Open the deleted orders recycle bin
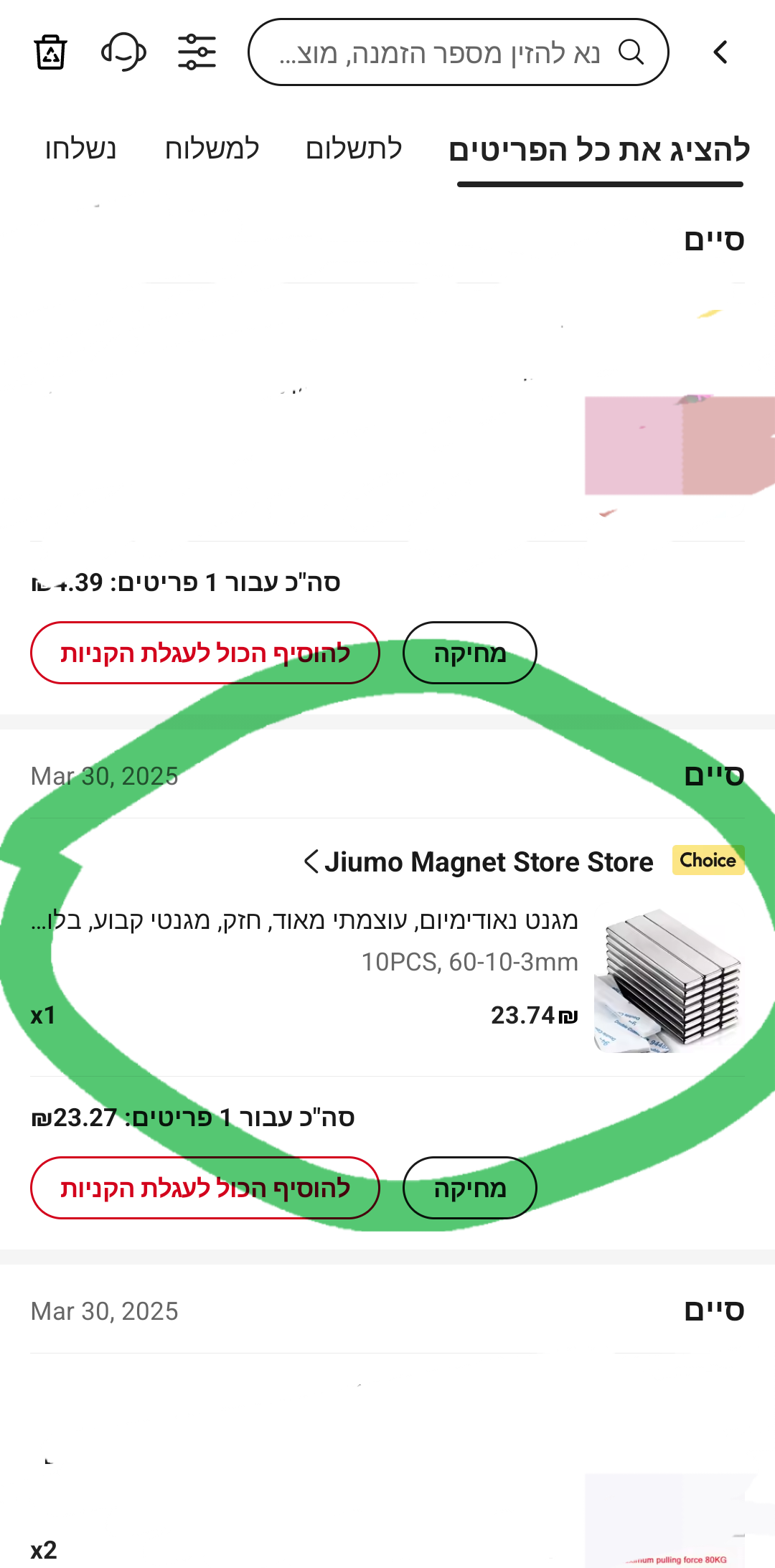Screen dimensions: 775x1568 [50, 52]
